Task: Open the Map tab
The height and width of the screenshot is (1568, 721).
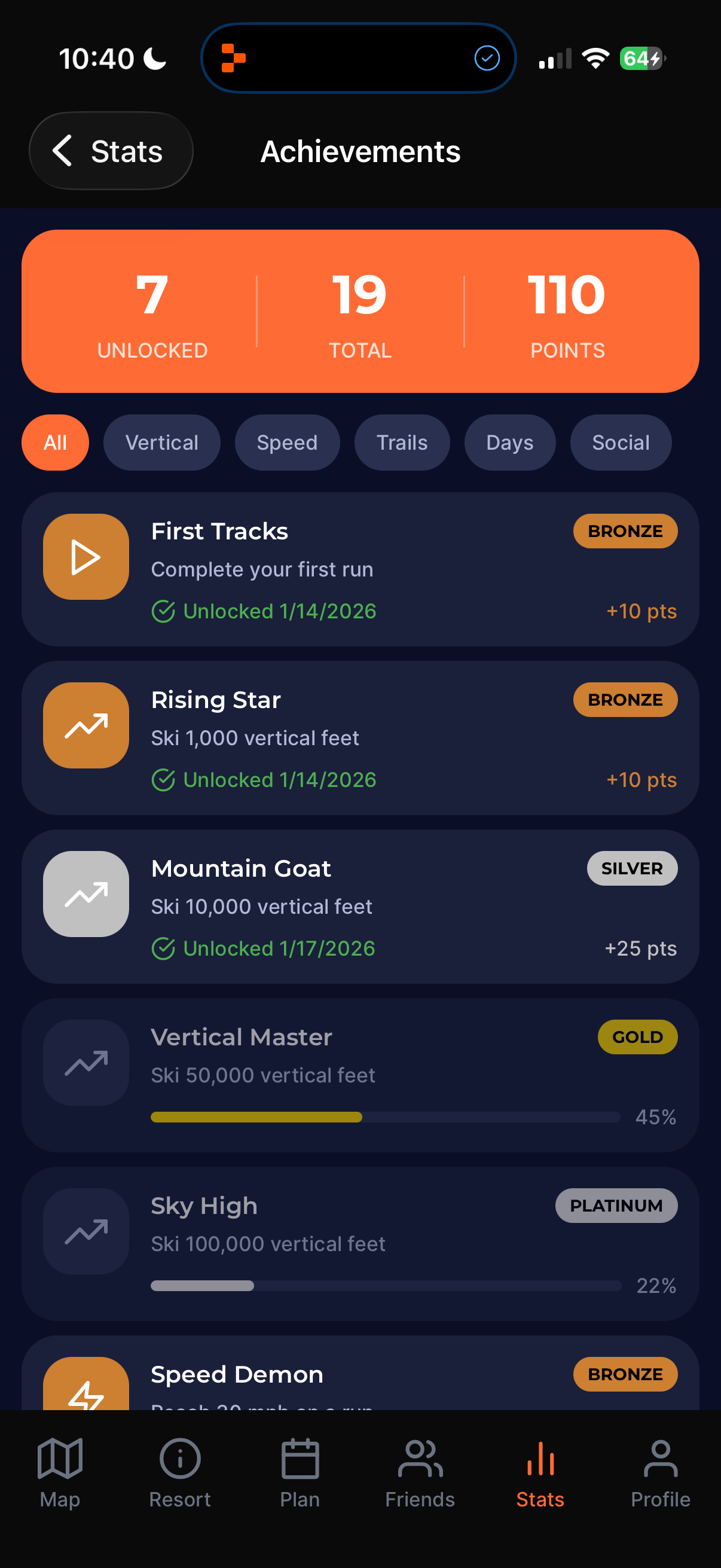Action: (x=60, y=1472)
